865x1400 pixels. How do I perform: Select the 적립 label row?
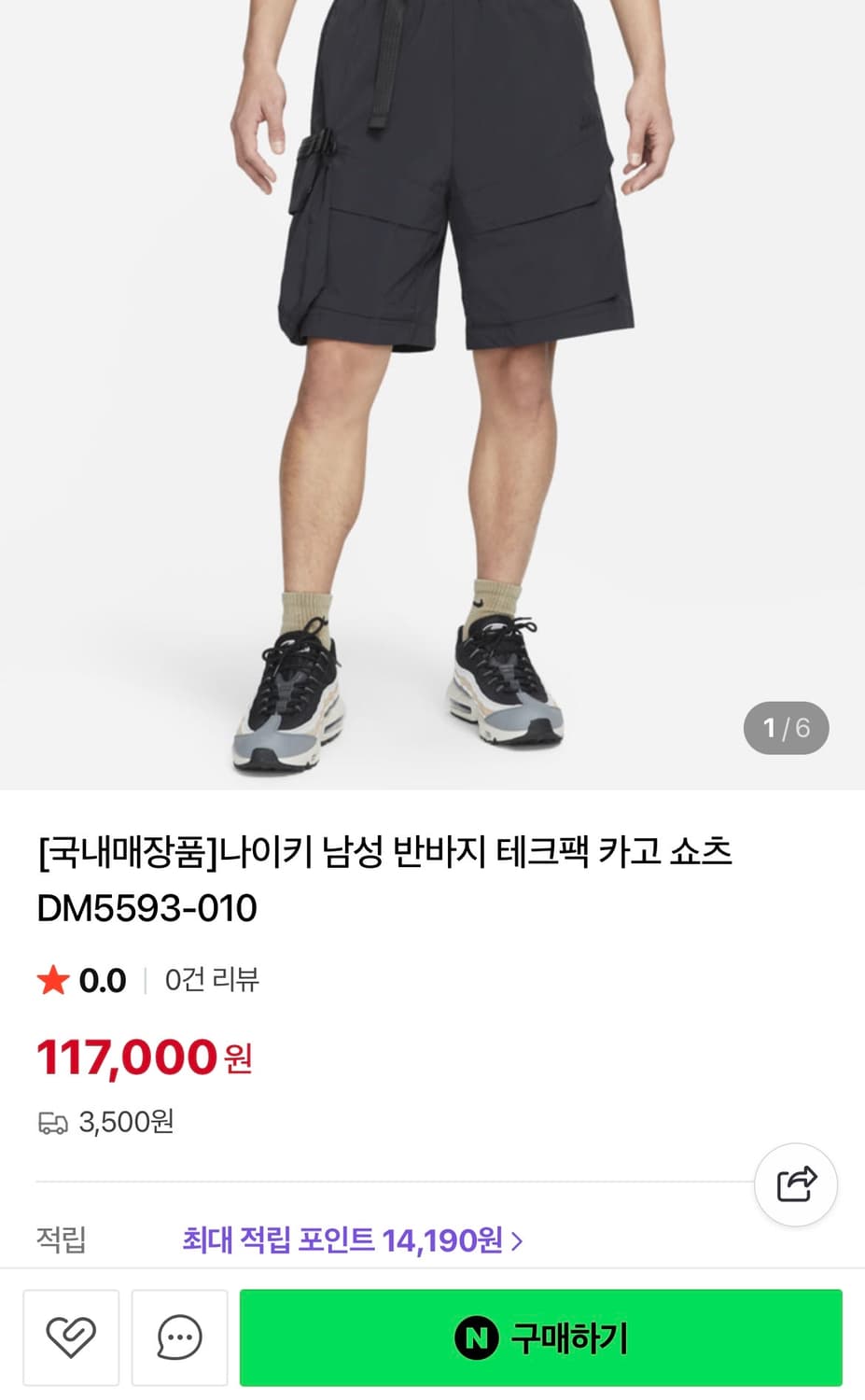tap(61, 1240)
